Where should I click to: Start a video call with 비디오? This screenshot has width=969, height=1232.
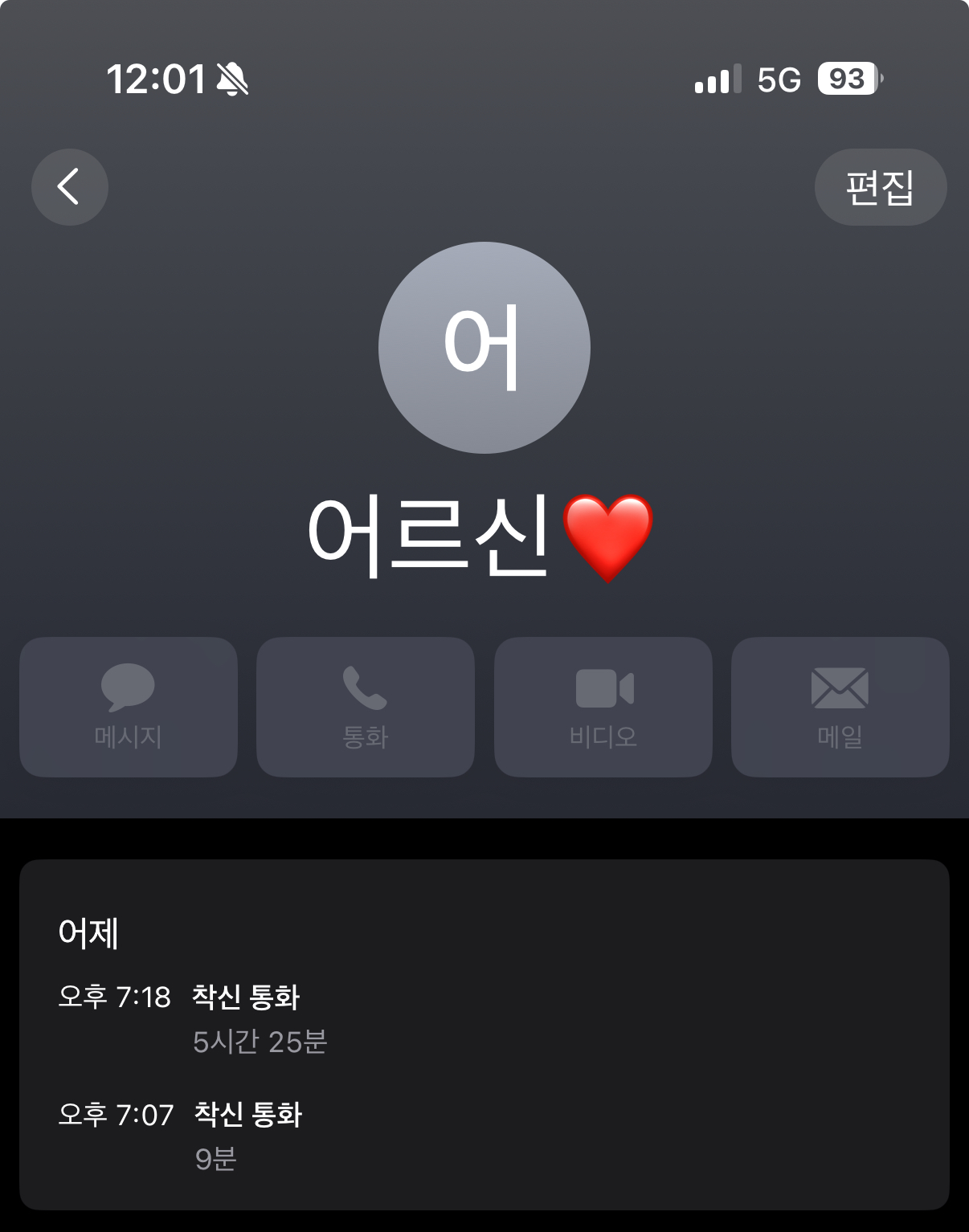pos(603,707)
